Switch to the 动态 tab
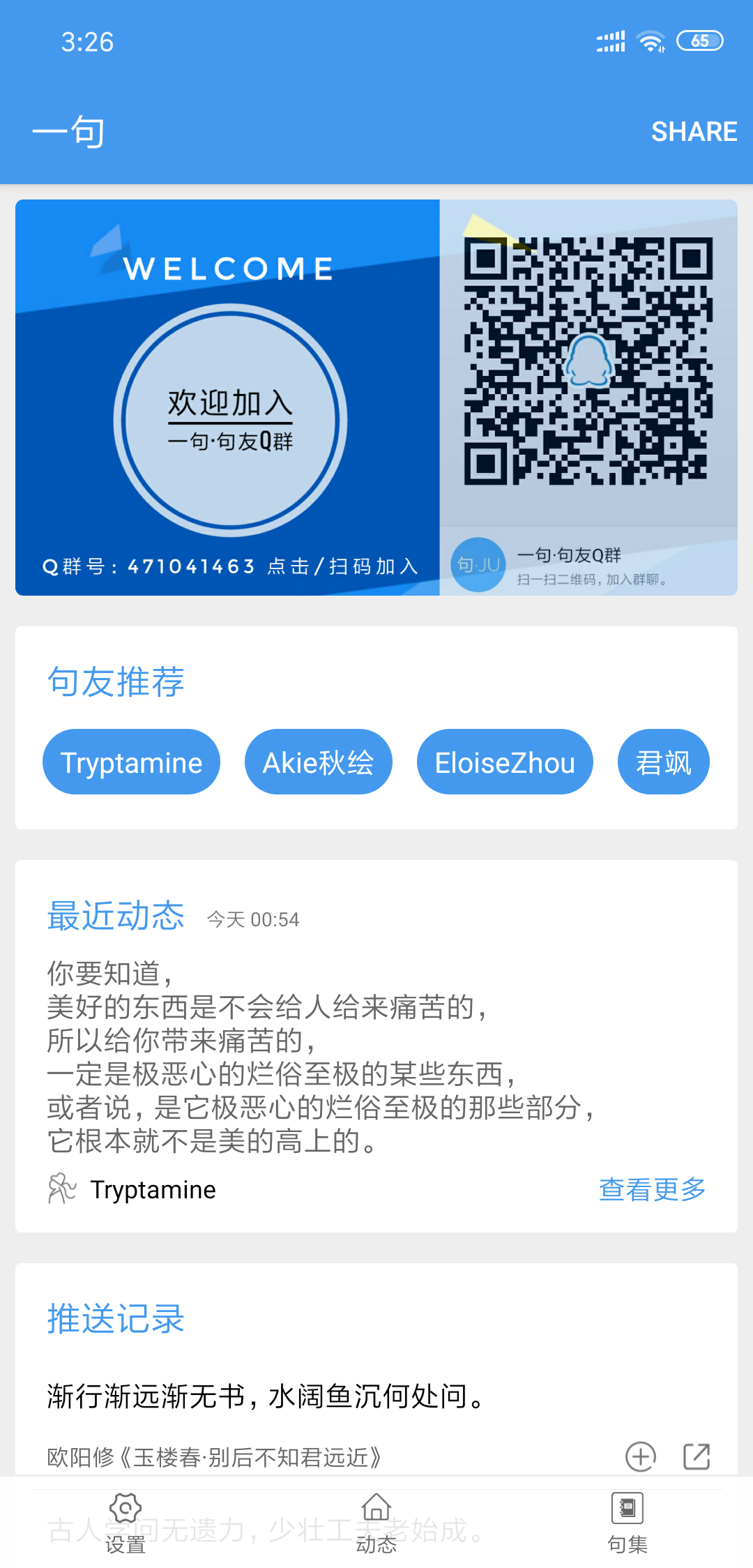753x1568 pixels. point(376,1523)
